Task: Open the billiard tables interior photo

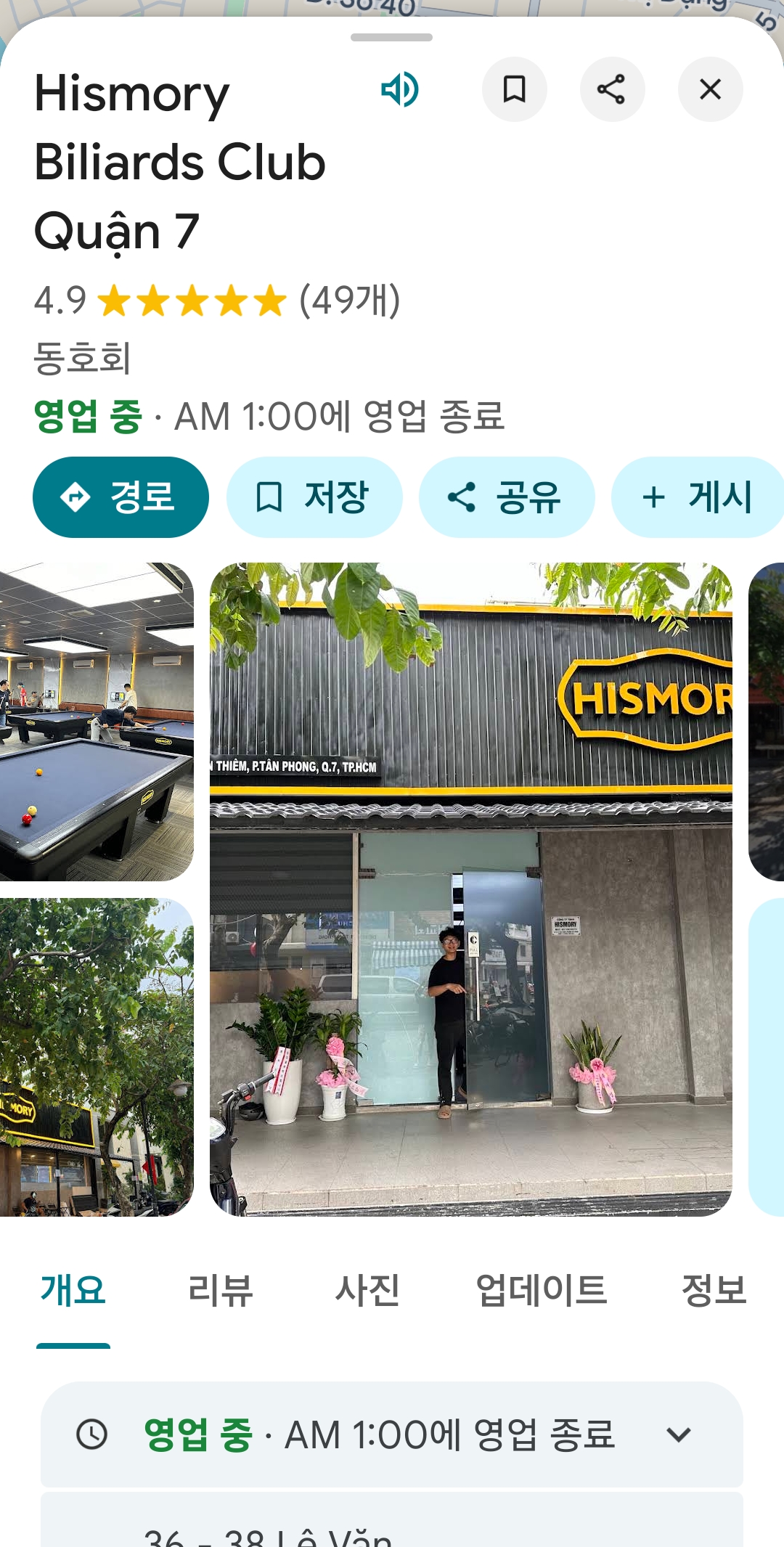Action: (x=96, y=722)
